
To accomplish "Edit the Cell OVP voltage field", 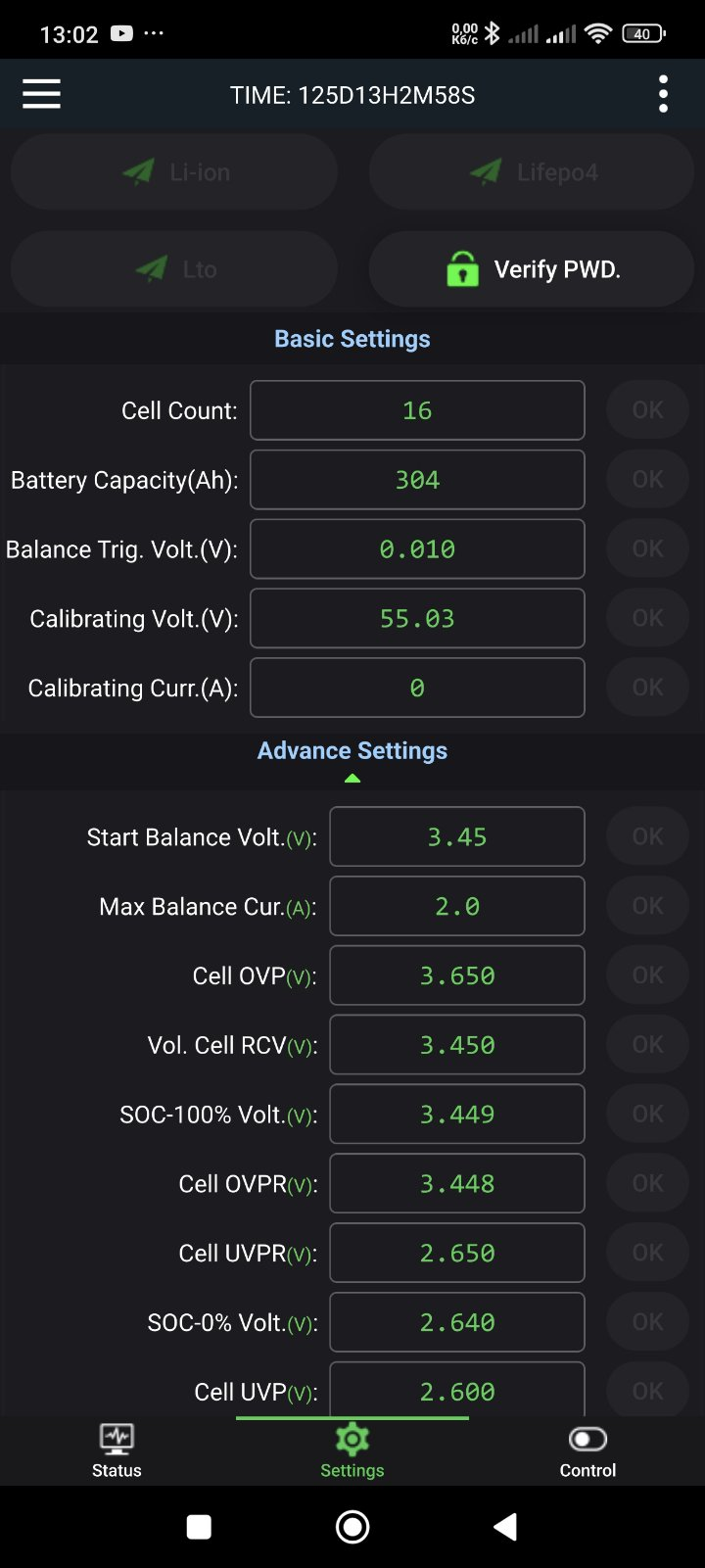I will coord(457,975).
